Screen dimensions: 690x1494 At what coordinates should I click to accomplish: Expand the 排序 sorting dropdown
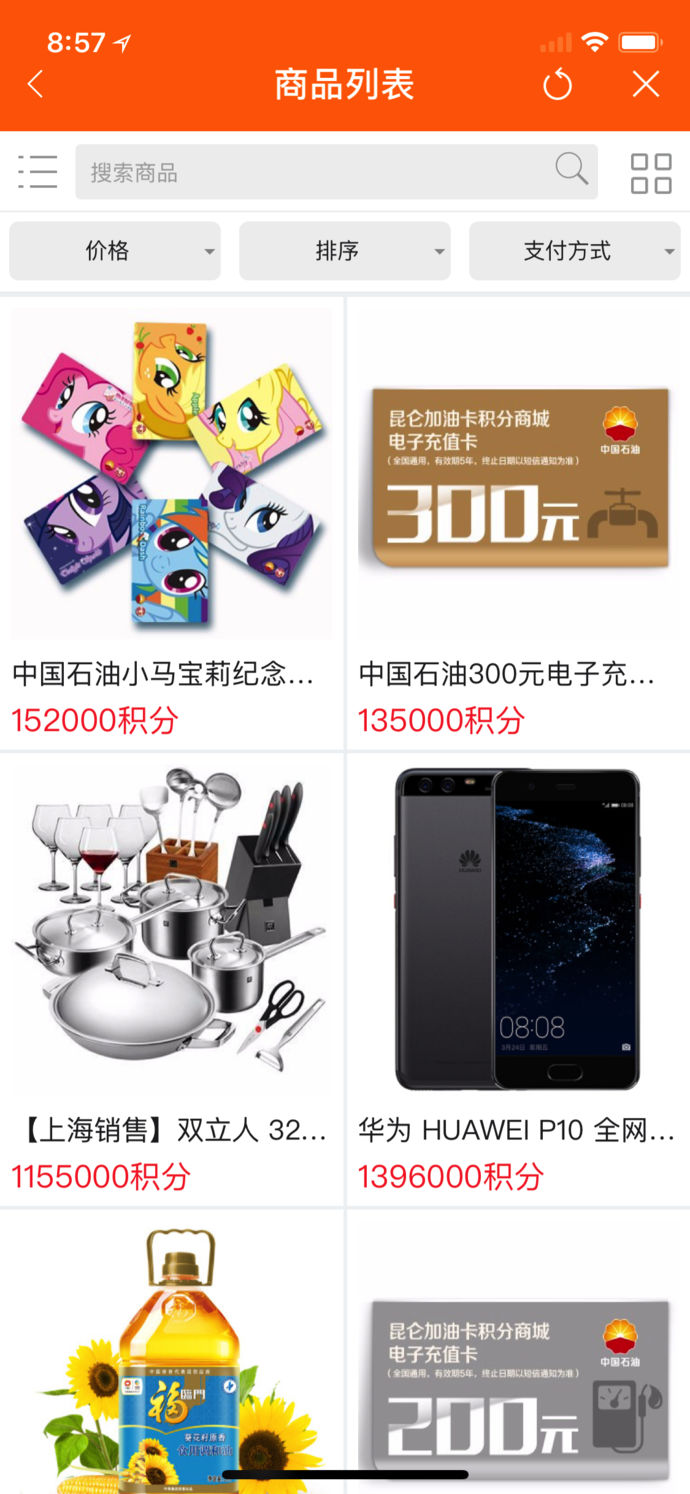click(344, 251)
